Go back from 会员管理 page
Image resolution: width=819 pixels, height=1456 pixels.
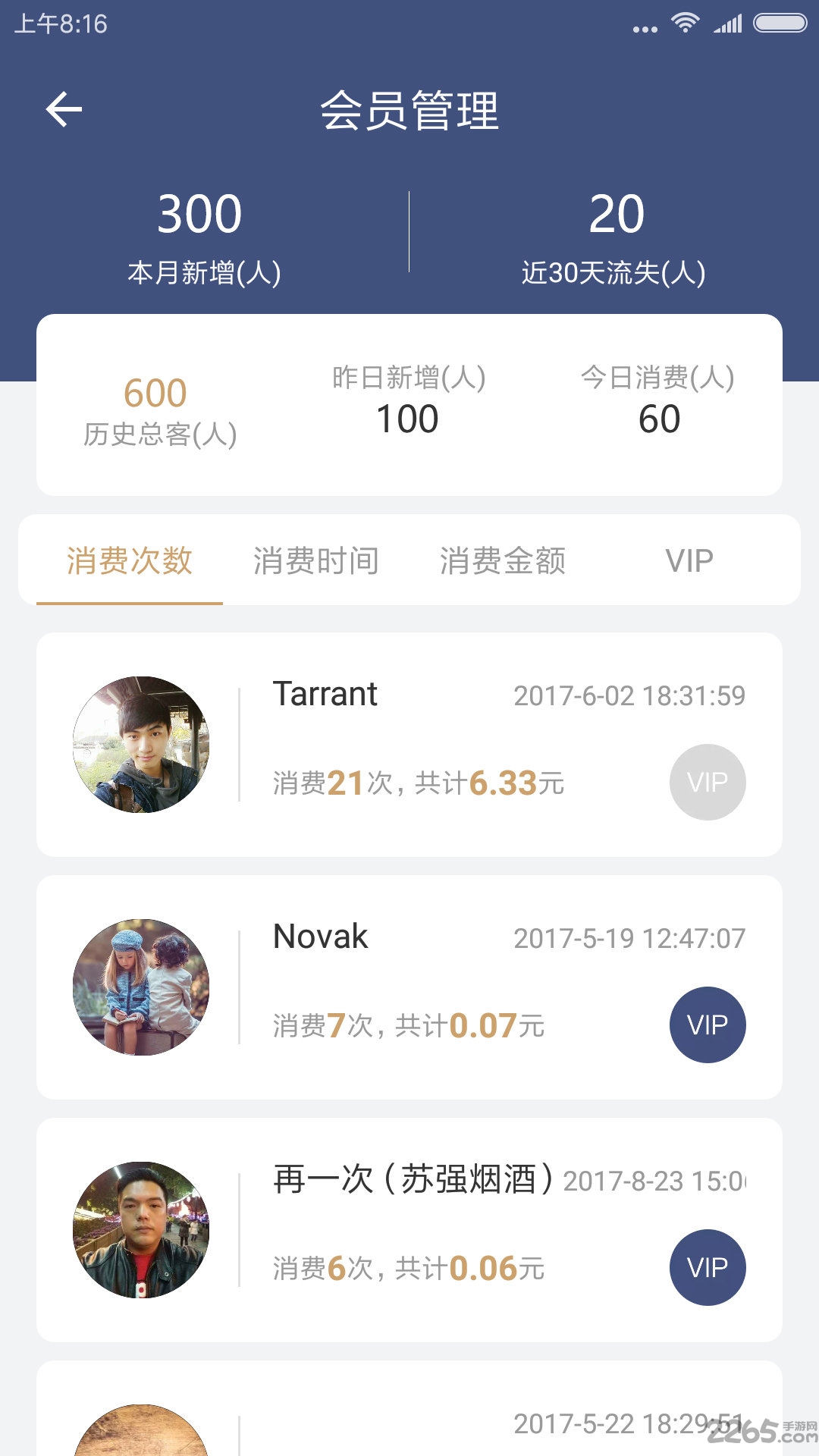(64, 110)
